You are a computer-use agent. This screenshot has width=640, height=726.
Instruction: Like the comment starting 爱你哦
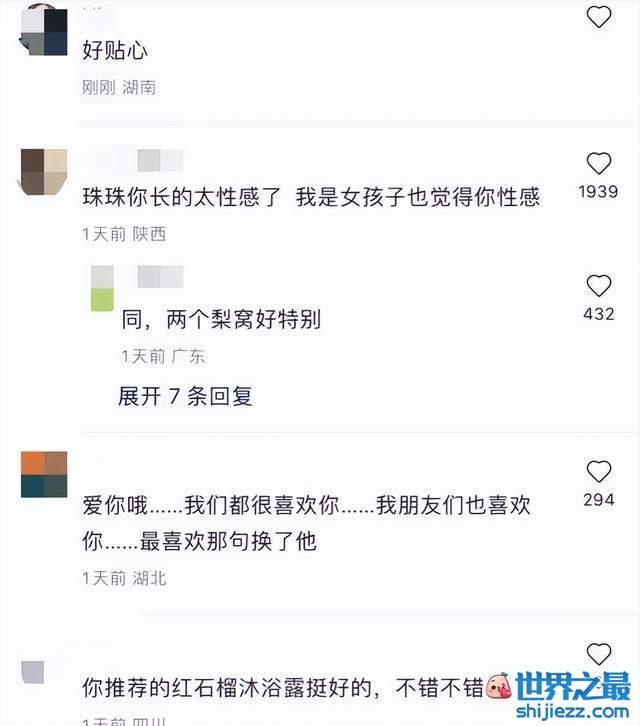pos(598,472)
